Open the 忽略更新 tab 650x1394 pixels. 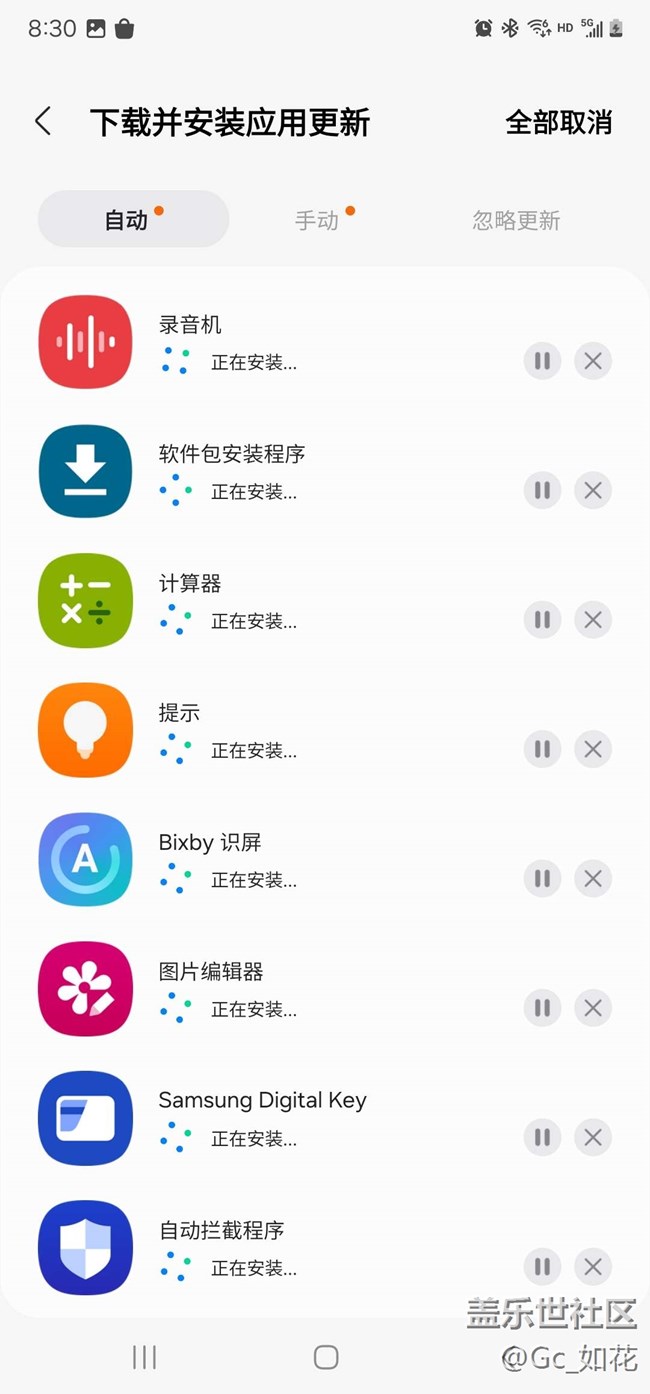click(x=516, y=220)
